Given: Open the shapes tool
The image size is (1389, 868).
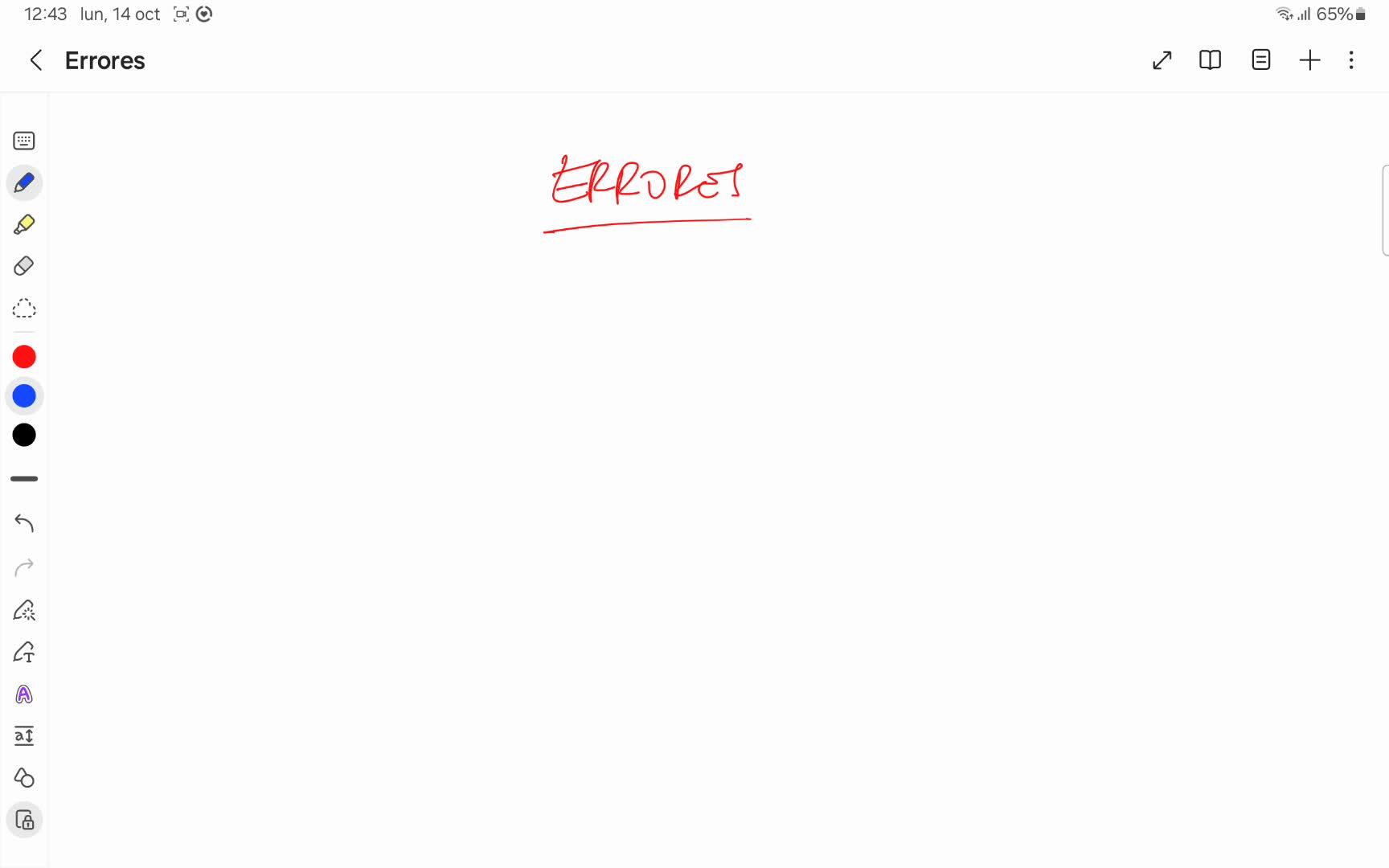Looking at the screenshot, I should pyautogui.click(x=24, y=778).
